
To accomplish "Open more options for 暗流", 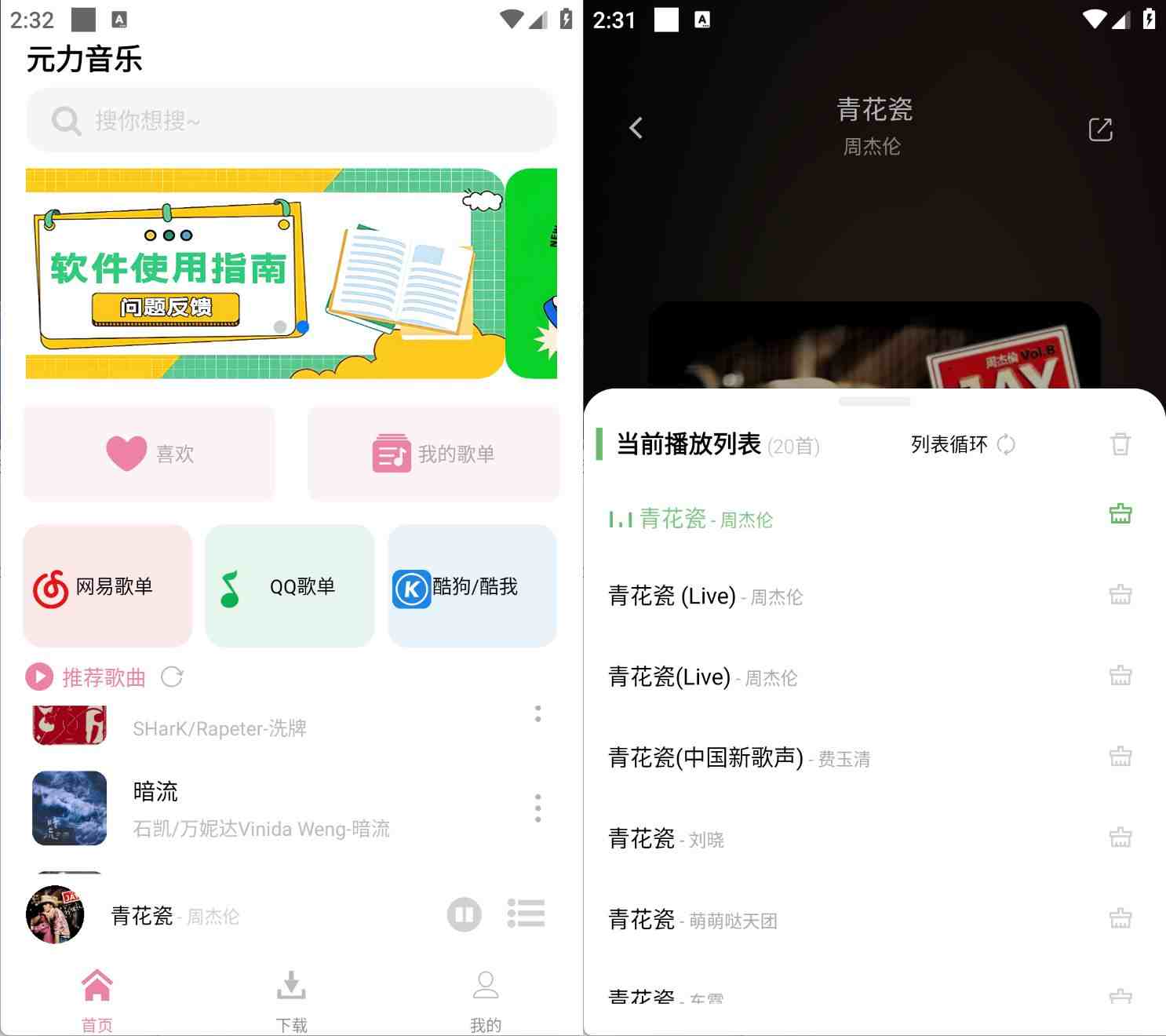I will click(x=537, y=808).
